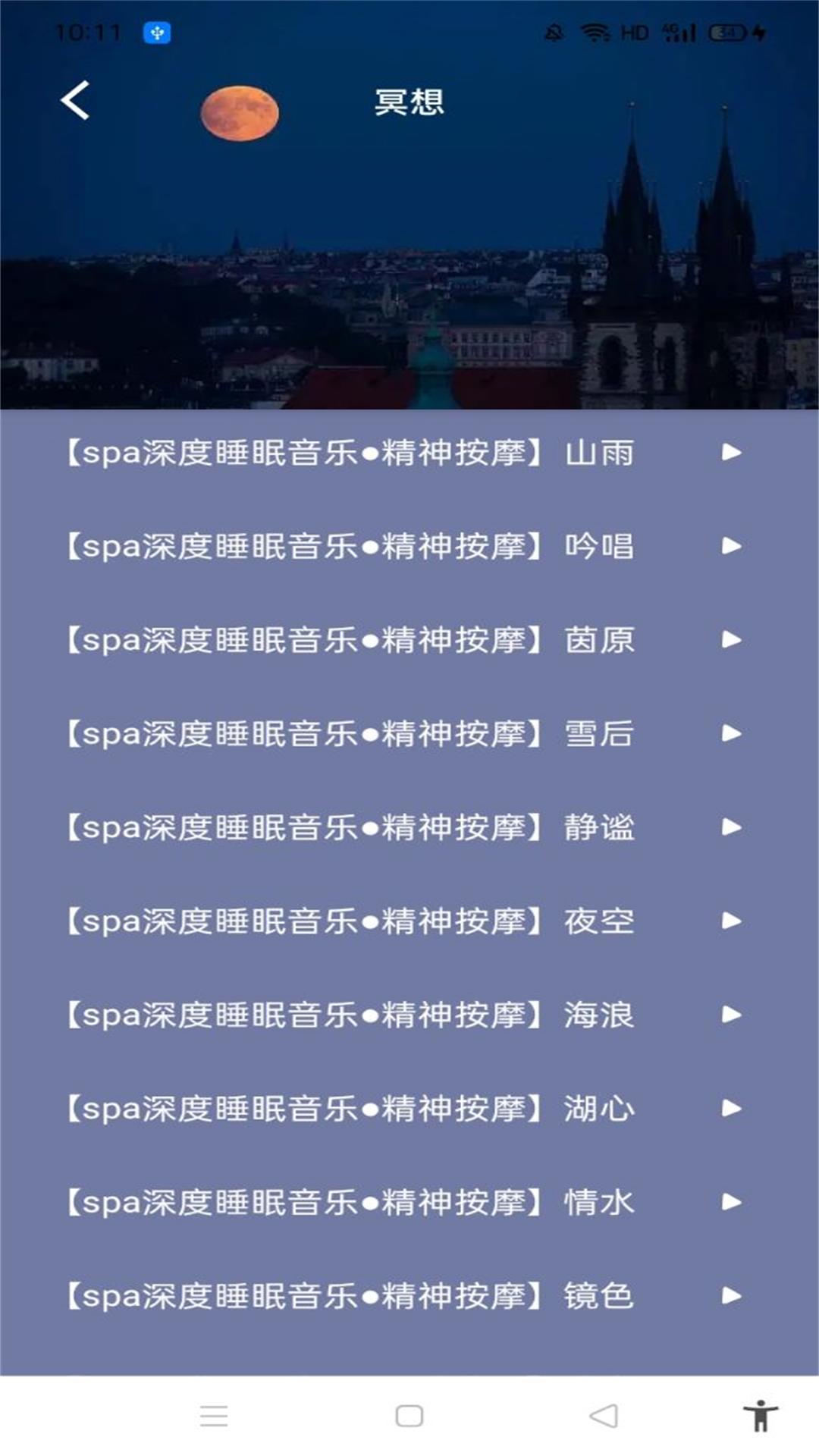Play the 湖心 track
Viewport: 819px width, 1456px height.
(731, 1108)
